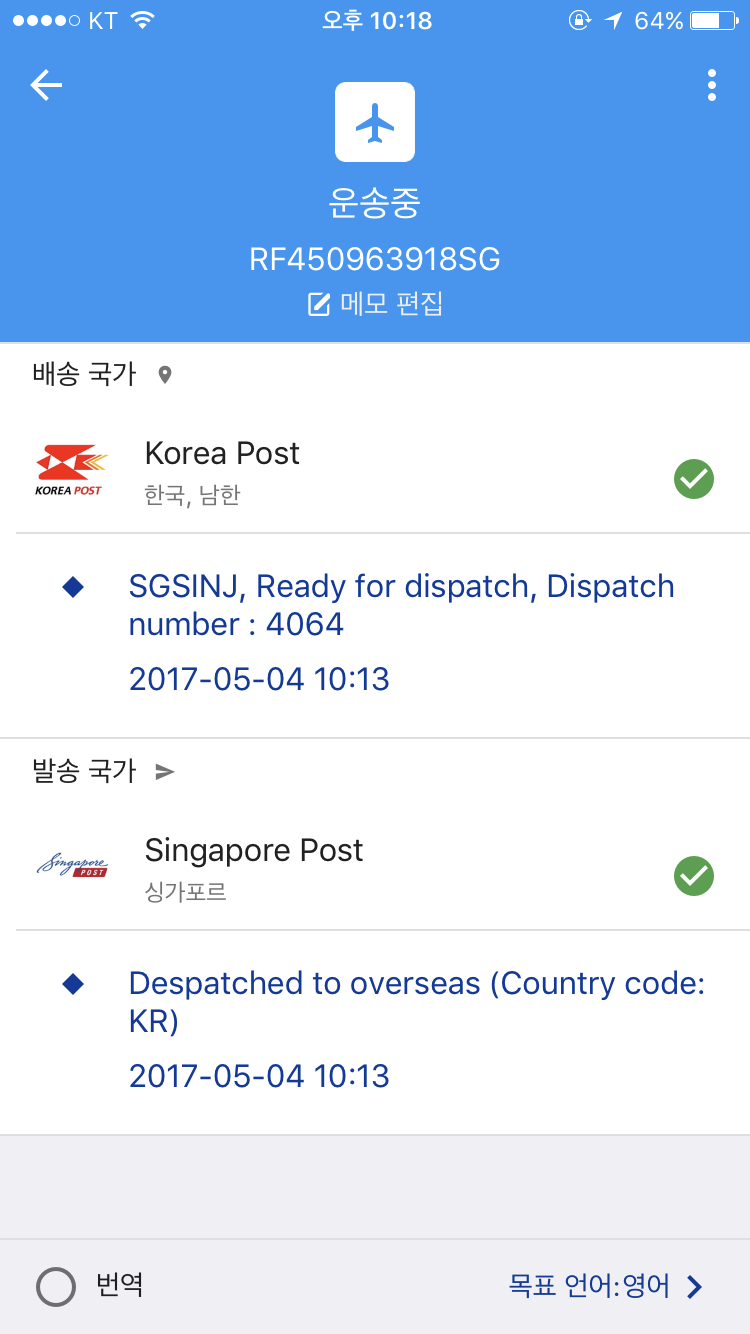Change target language via 목표 언어:영어
The height and width of the screenshot is (1334, 750).
pyautogui.click(x=605, y=1286)
